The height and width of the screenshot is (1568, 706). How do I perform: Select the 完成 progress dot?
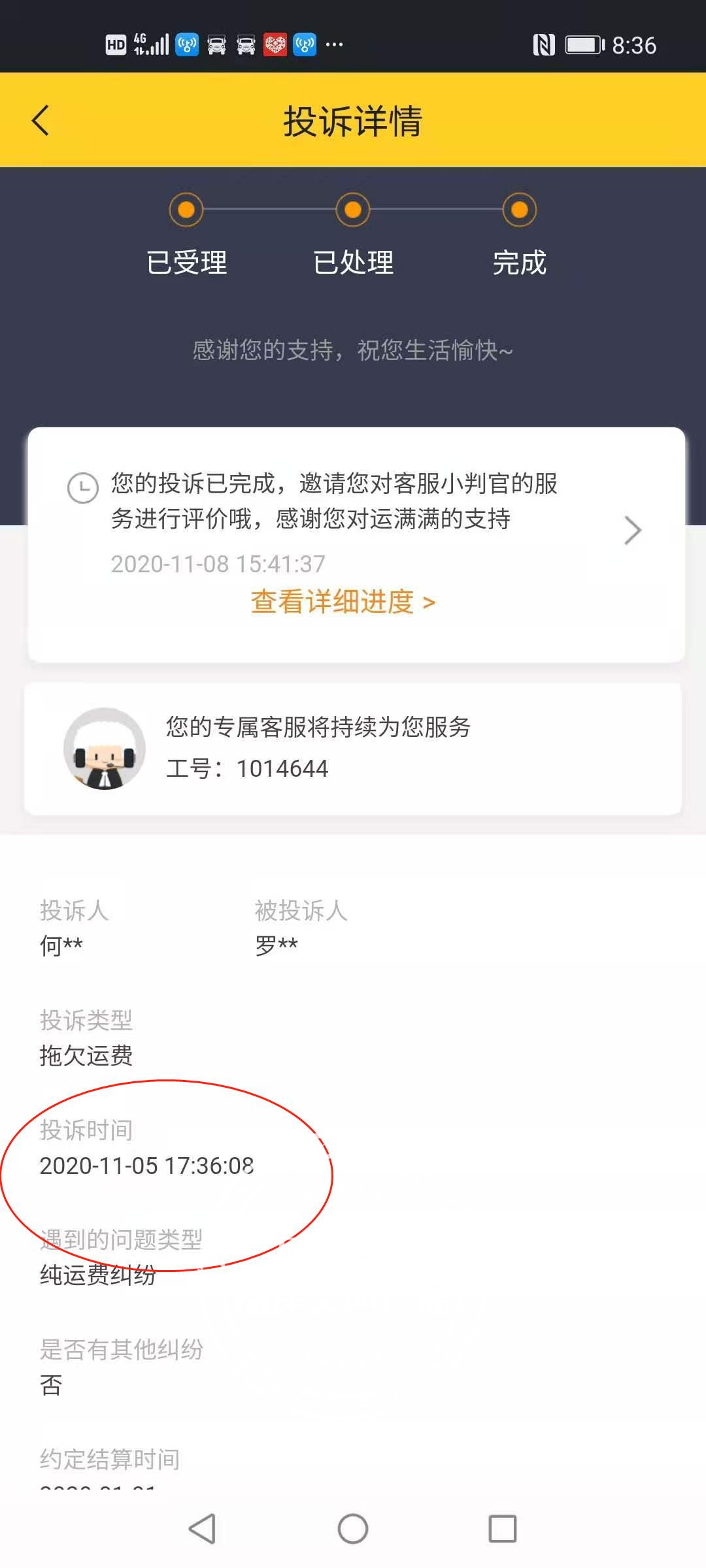(x=518, y=210)
